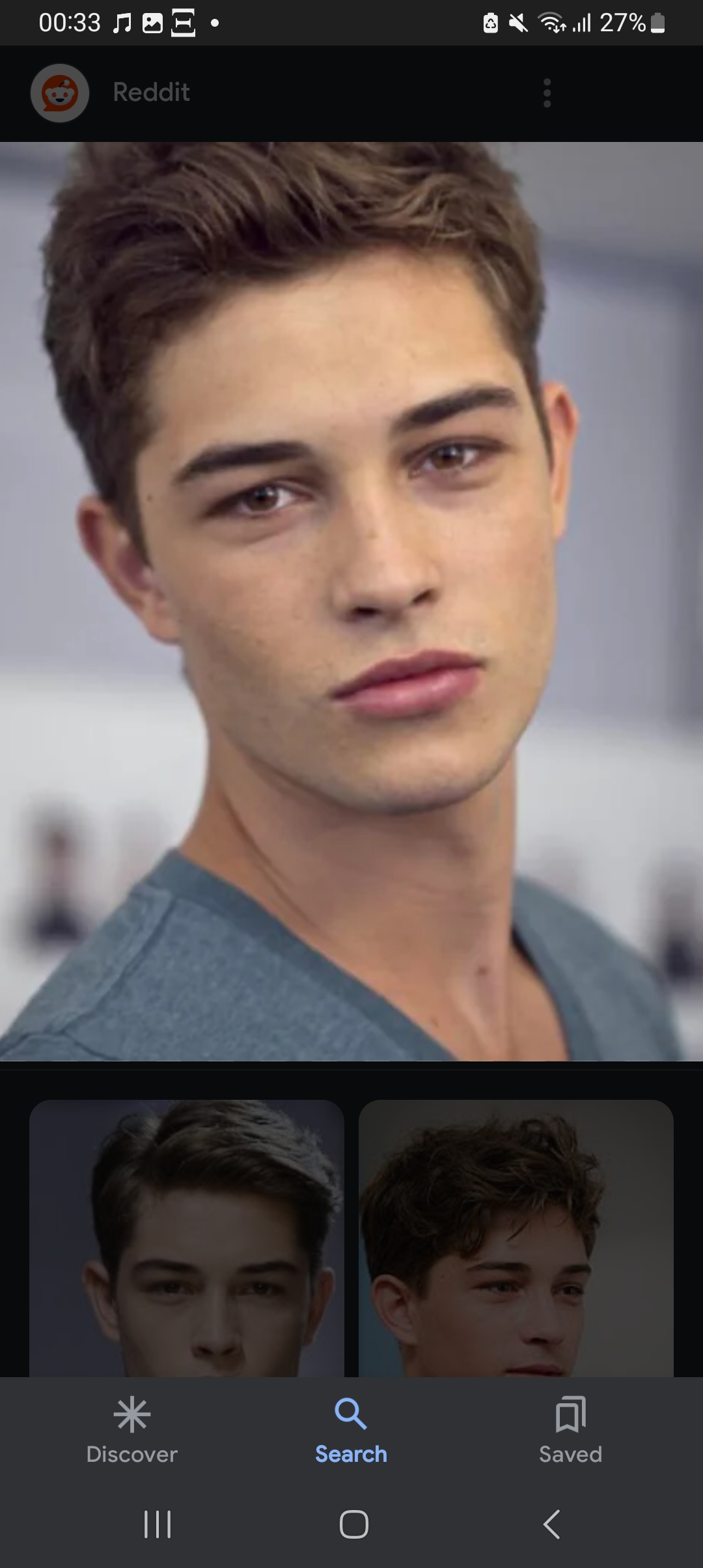Open the related image with curly hair
Viewport: 703px width, 1568px height.
[x=516, y=1237]
